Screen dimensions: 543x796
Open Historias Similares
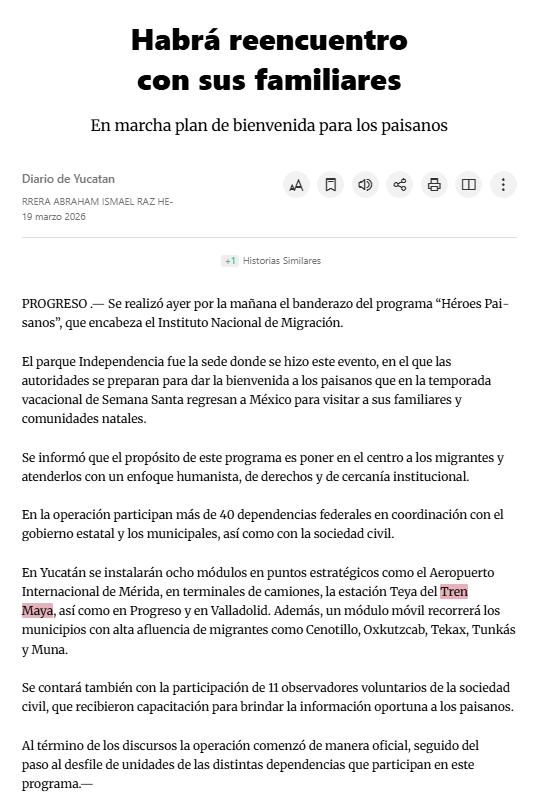click(271, 261)
